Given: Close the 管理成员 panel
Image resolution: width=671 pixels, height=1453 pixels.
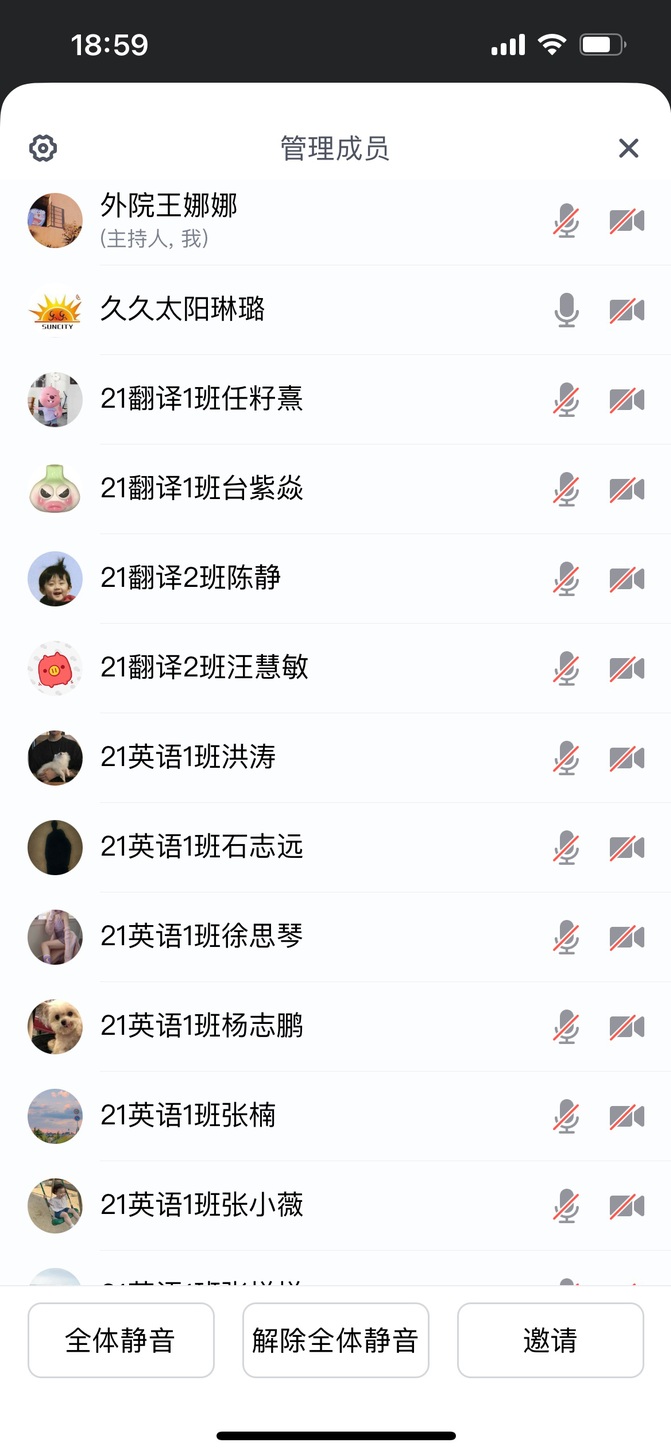Looking at the screenshot, I should click(628, 149).
